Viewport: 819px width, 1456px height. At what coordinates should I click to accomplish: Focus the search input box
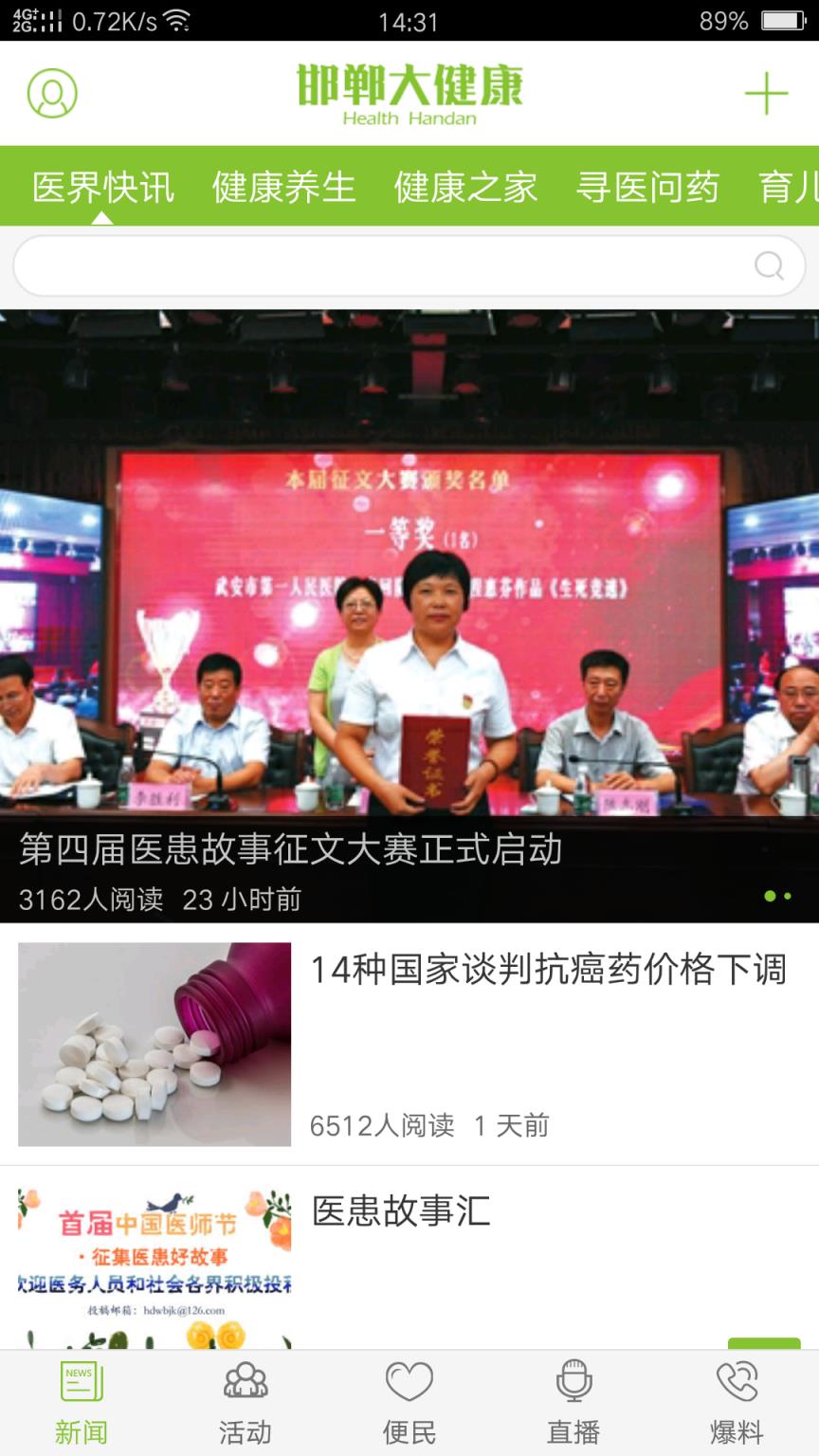pyautogui.click(x=379, y=266)
